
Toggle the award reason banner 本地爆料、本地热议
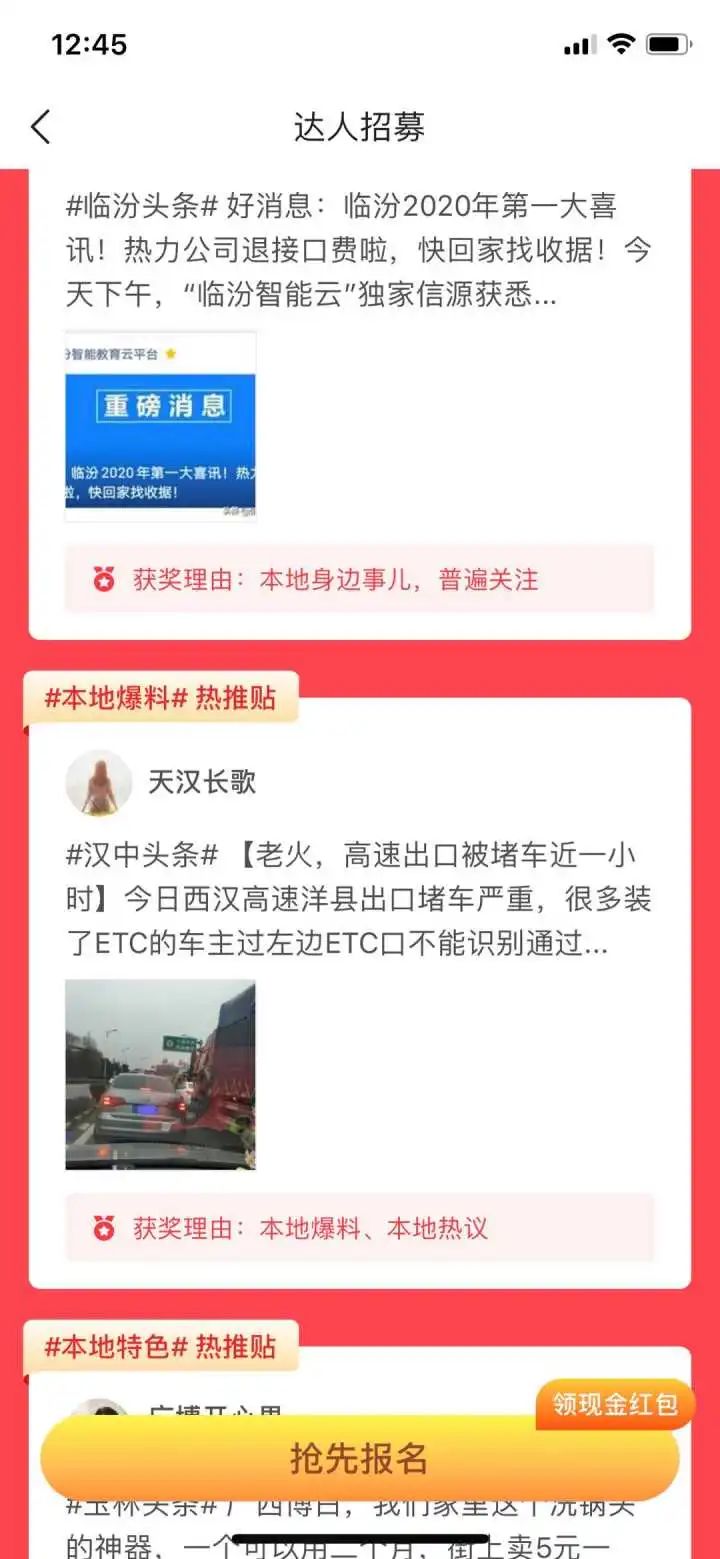pos(360,1229)
